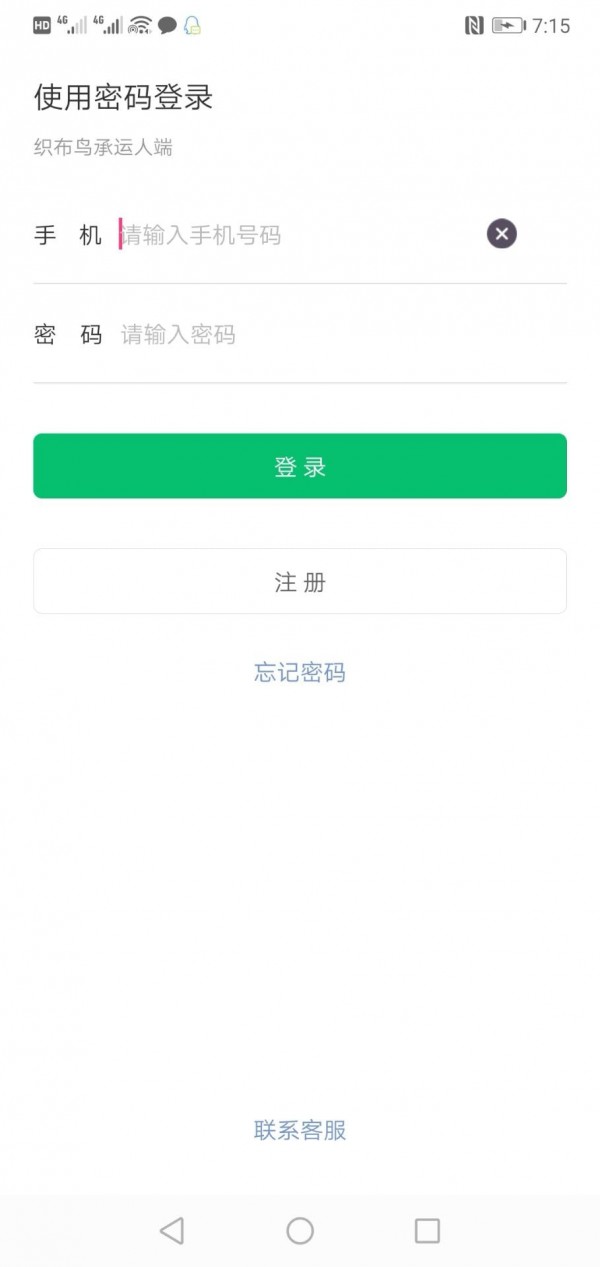Image resolution: width=600 pixels, height=1267 pixels.
Task: Open 注册 to create an account
Action: [300, 581]
